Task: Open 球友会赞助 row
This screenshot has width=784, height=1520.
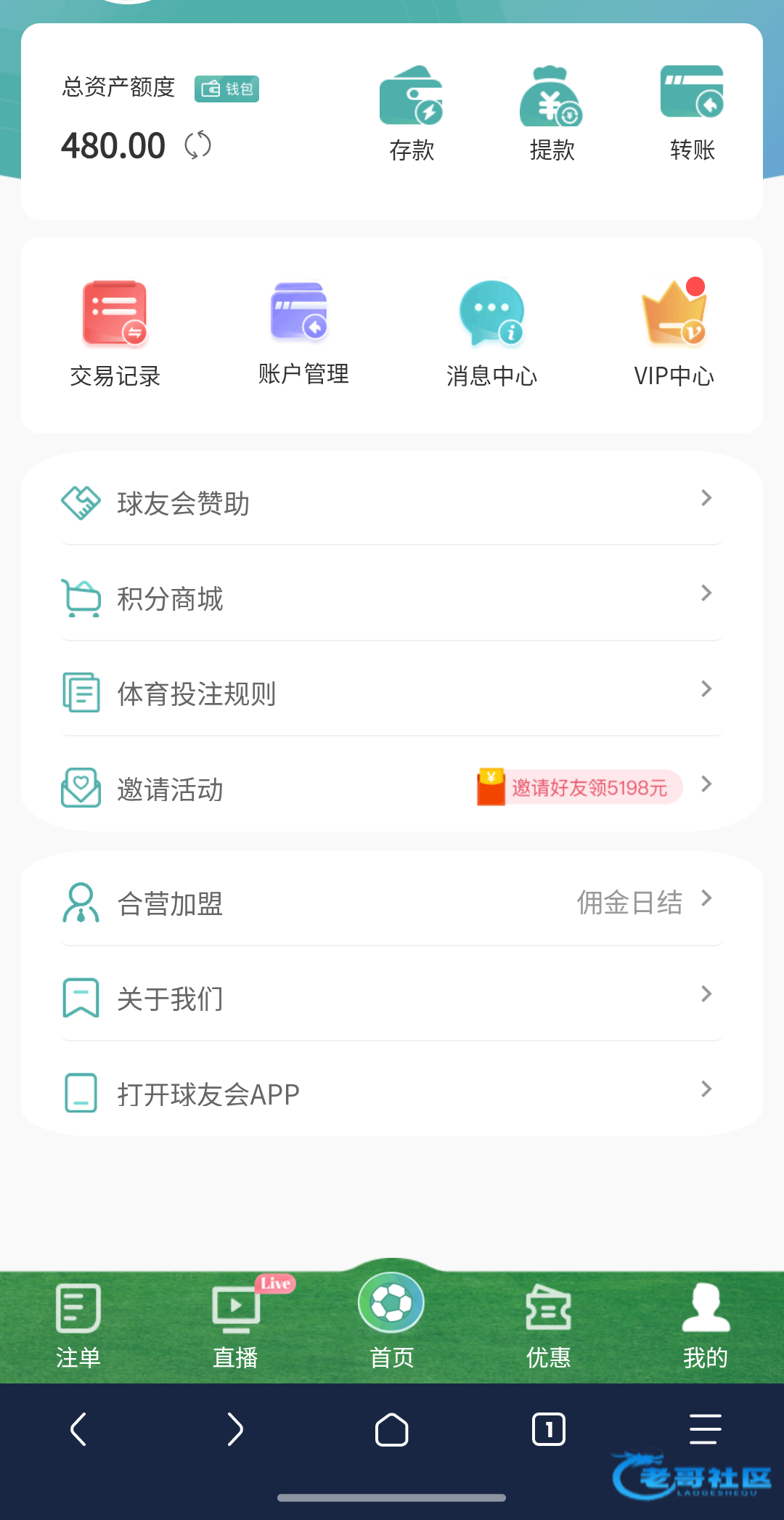Action: [392, 503]
